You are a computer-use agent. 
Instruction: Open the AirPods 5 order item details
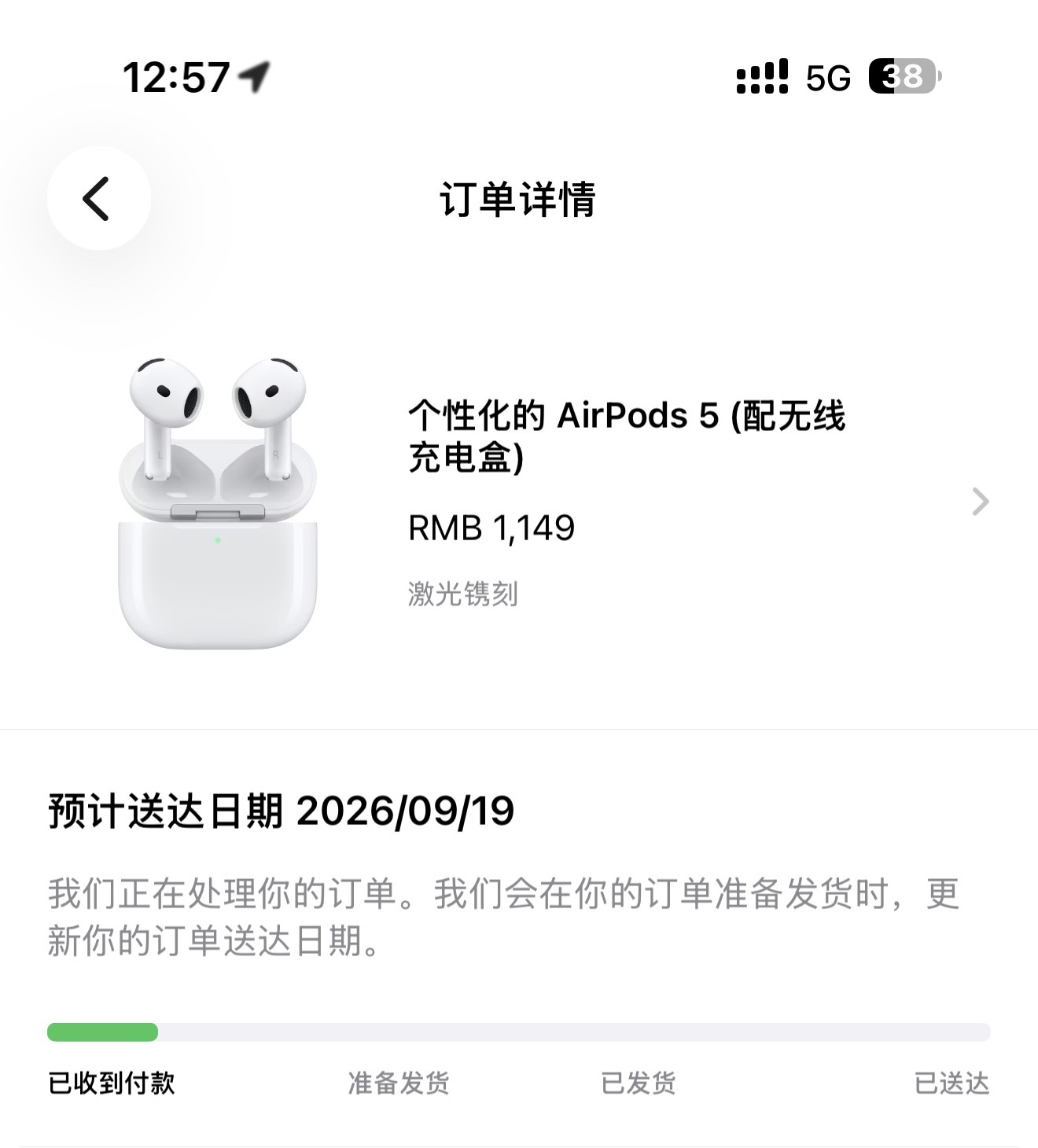519,502
